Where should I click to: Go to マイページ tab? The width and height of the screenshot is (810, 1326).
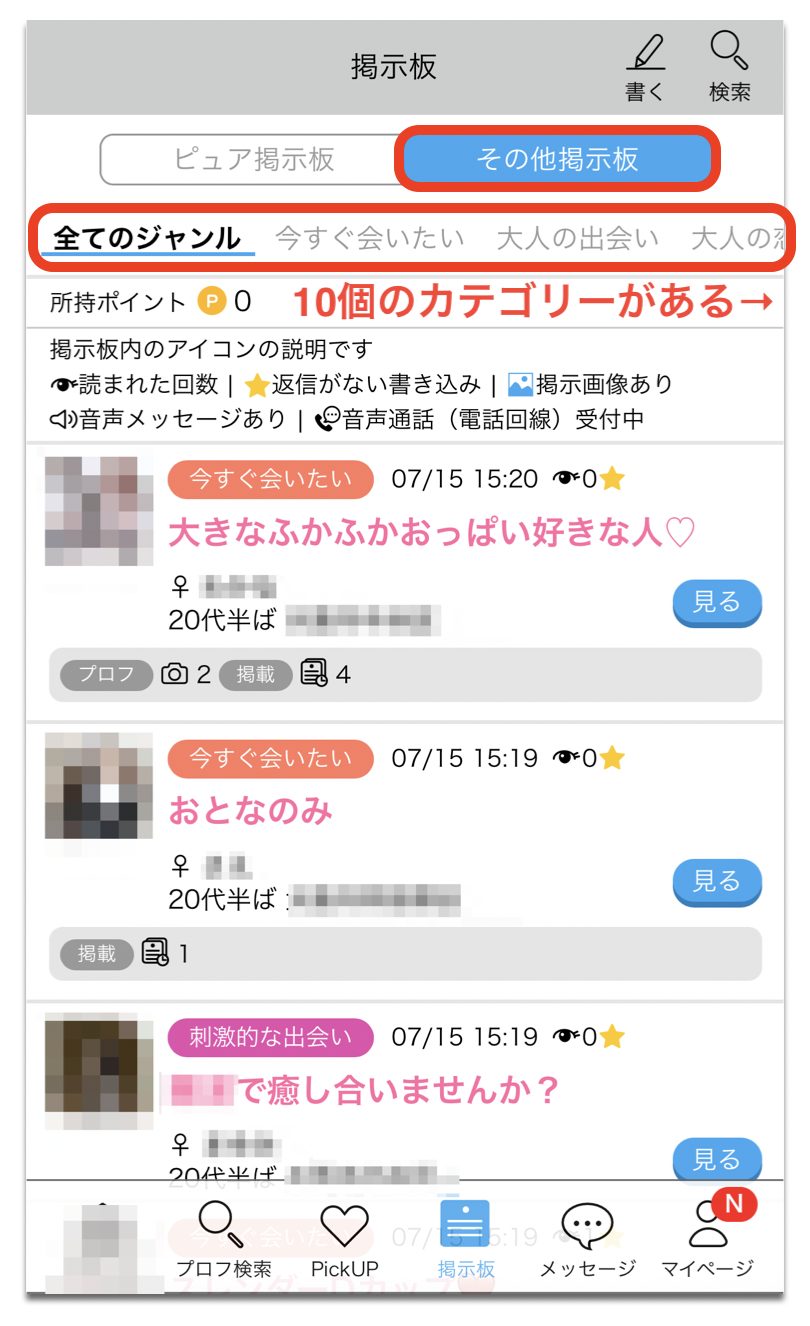coord(707,1240)
